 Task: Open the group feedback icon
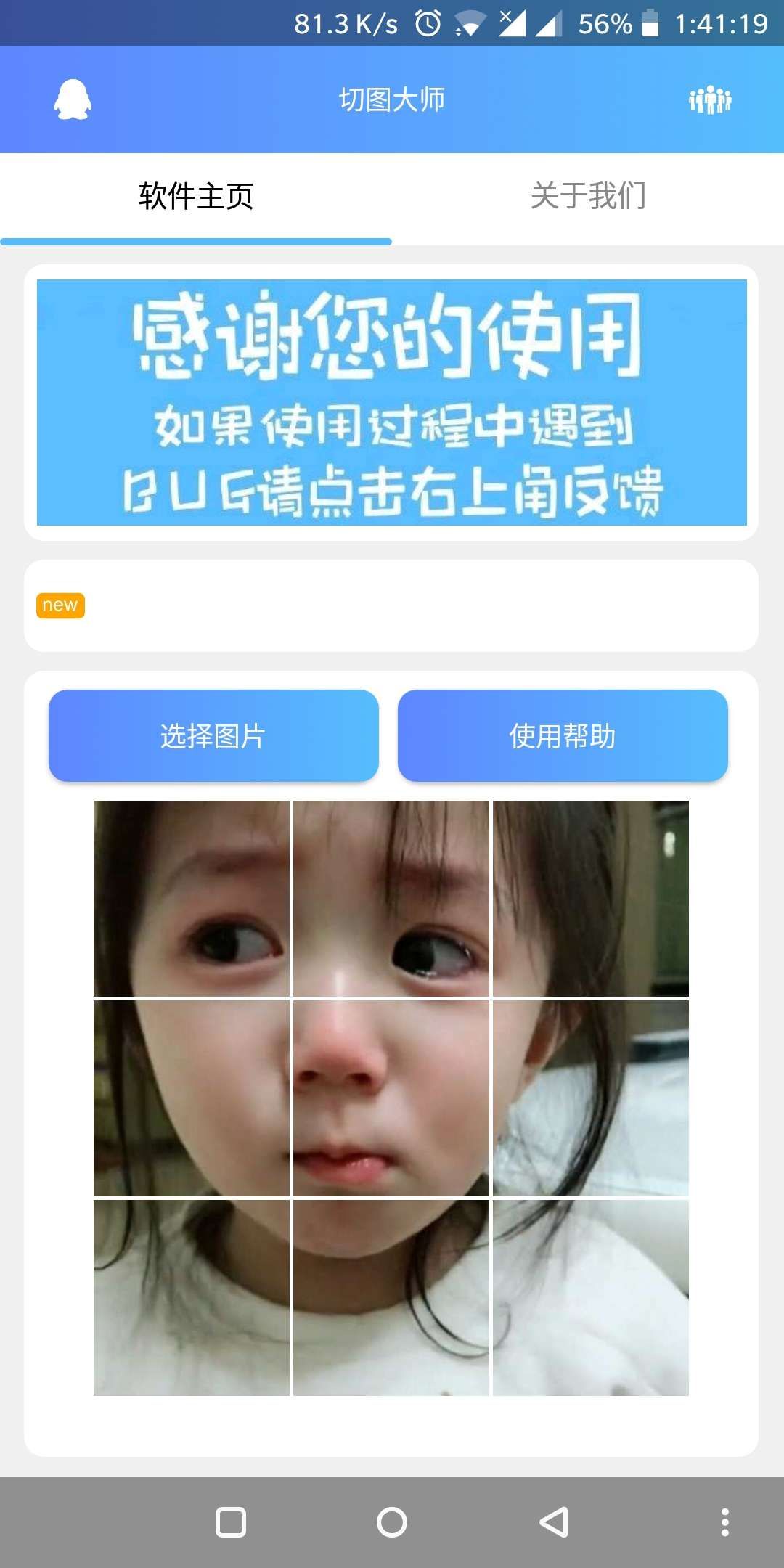click(710, 99)
